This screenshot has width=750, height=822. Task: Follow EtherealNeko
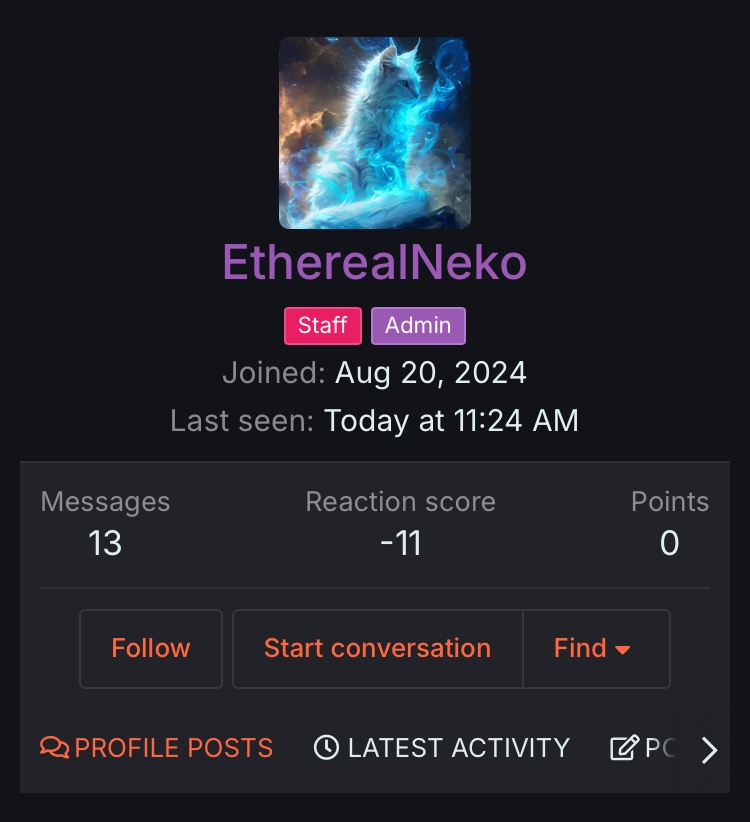click(151, 648)
